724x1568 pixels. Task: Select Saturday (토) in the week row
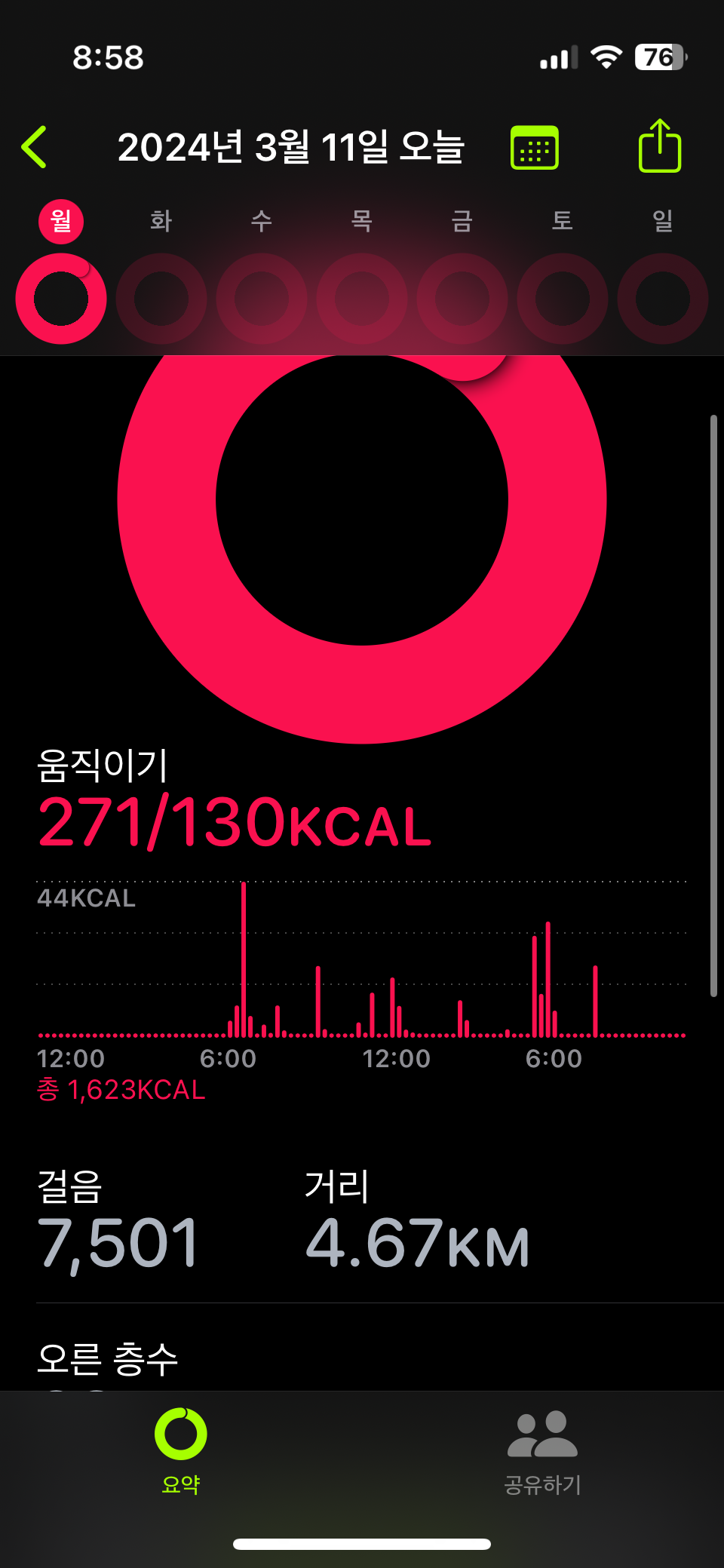[563, 222]
